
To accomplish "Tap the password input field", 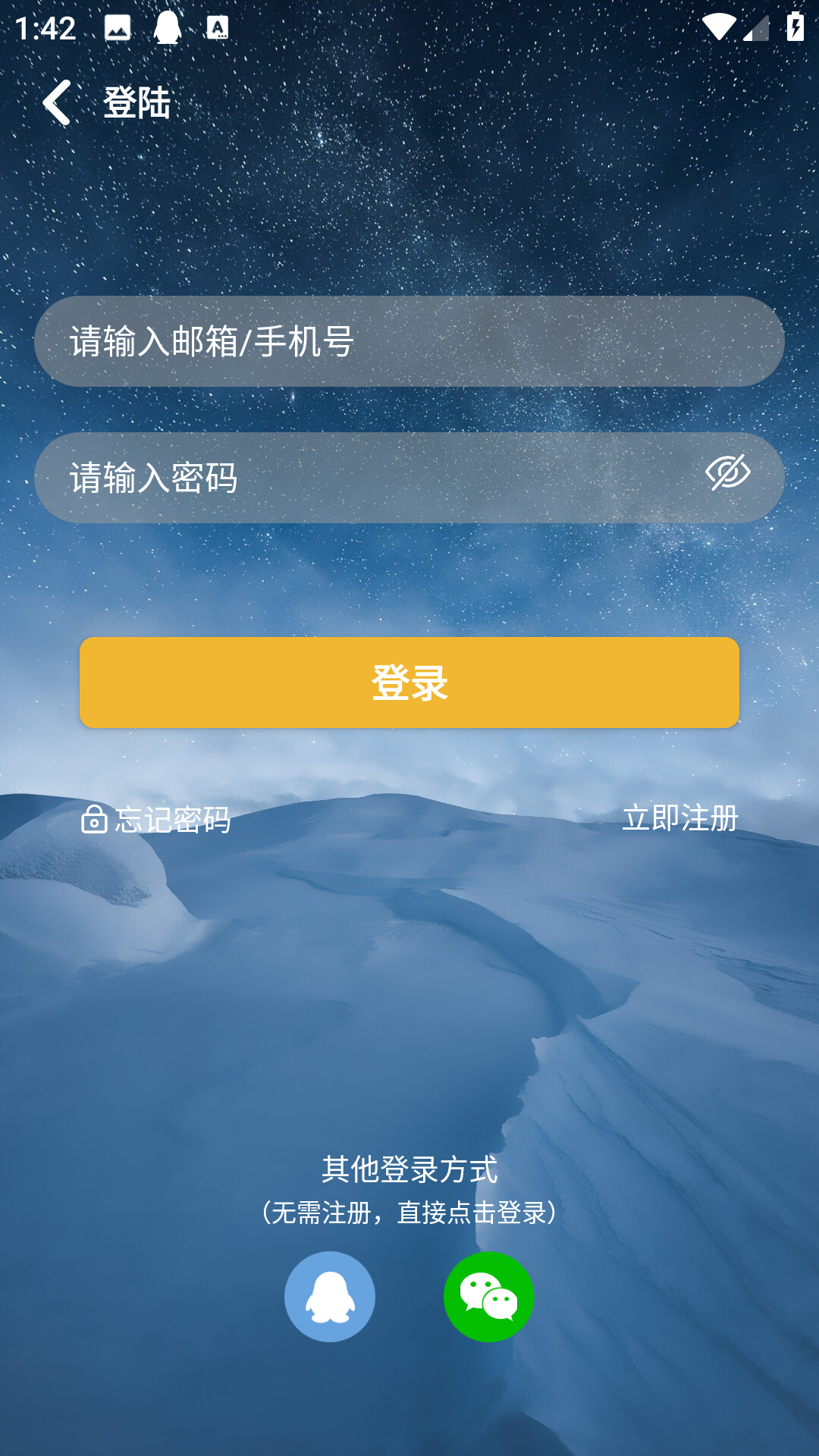I will coord(364,478).
